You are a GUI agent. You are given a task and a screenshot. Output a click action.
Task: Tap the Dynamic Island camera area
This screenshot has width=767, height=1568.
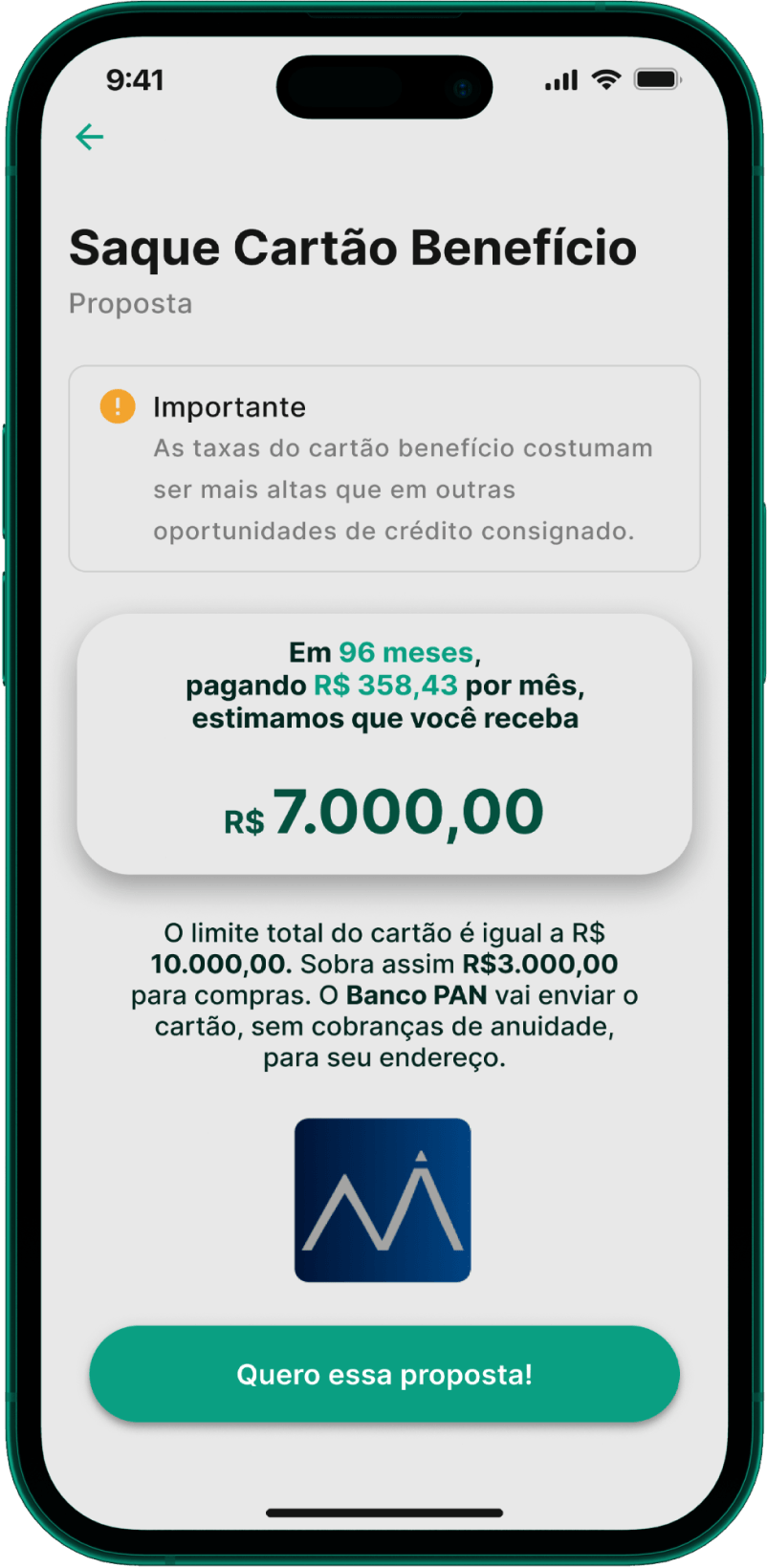pos(383,86)
